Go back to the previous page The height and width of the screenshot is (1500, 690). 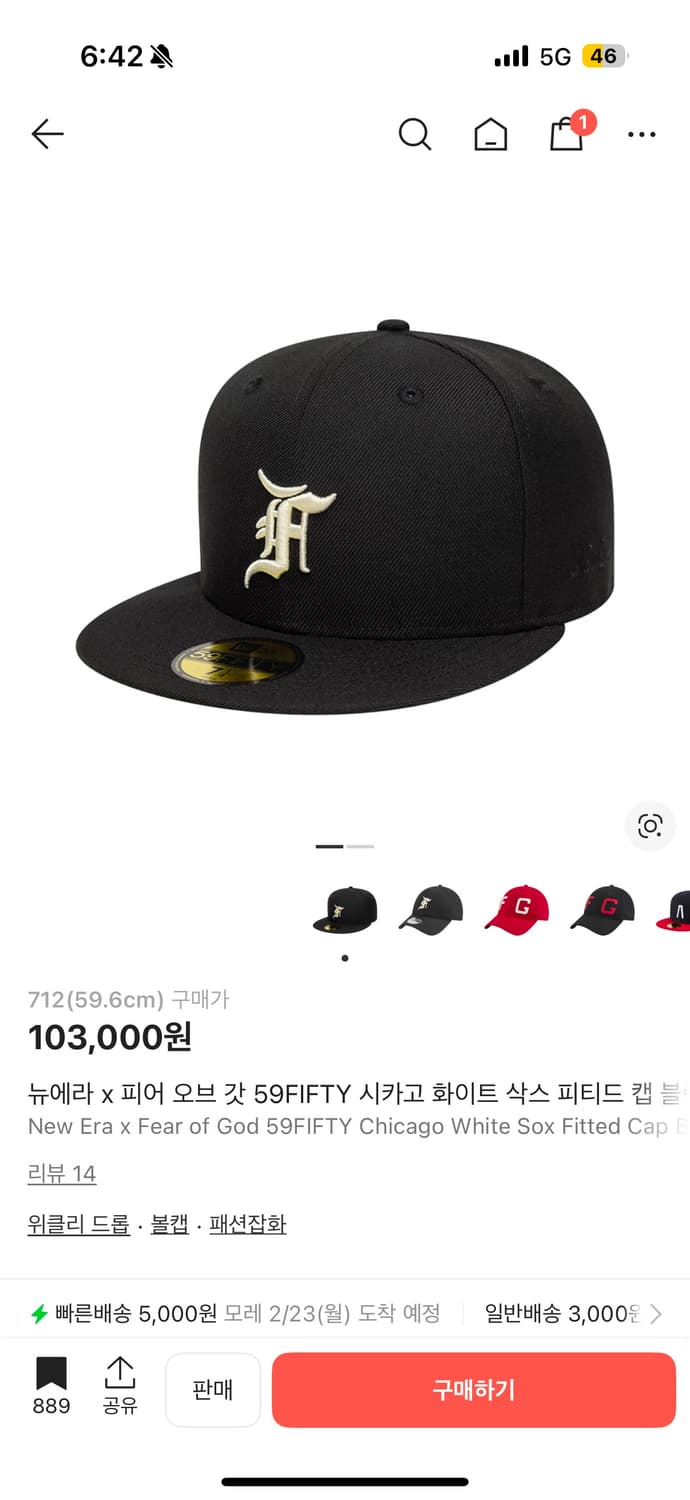pyautogui.click(x=47, y=134)
